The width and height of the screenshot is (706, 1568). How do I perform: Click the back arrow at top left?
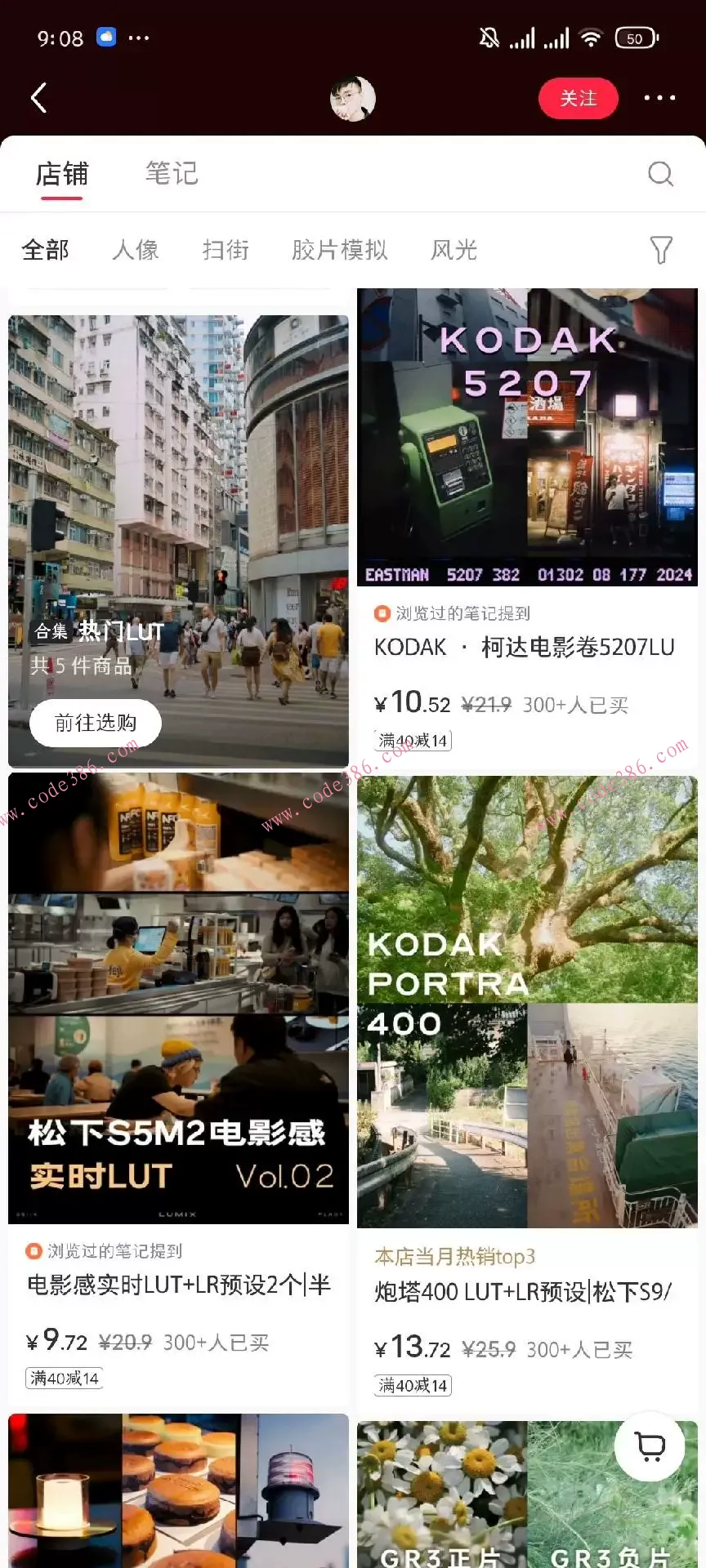pyautogui.click(x=38, y=97)
